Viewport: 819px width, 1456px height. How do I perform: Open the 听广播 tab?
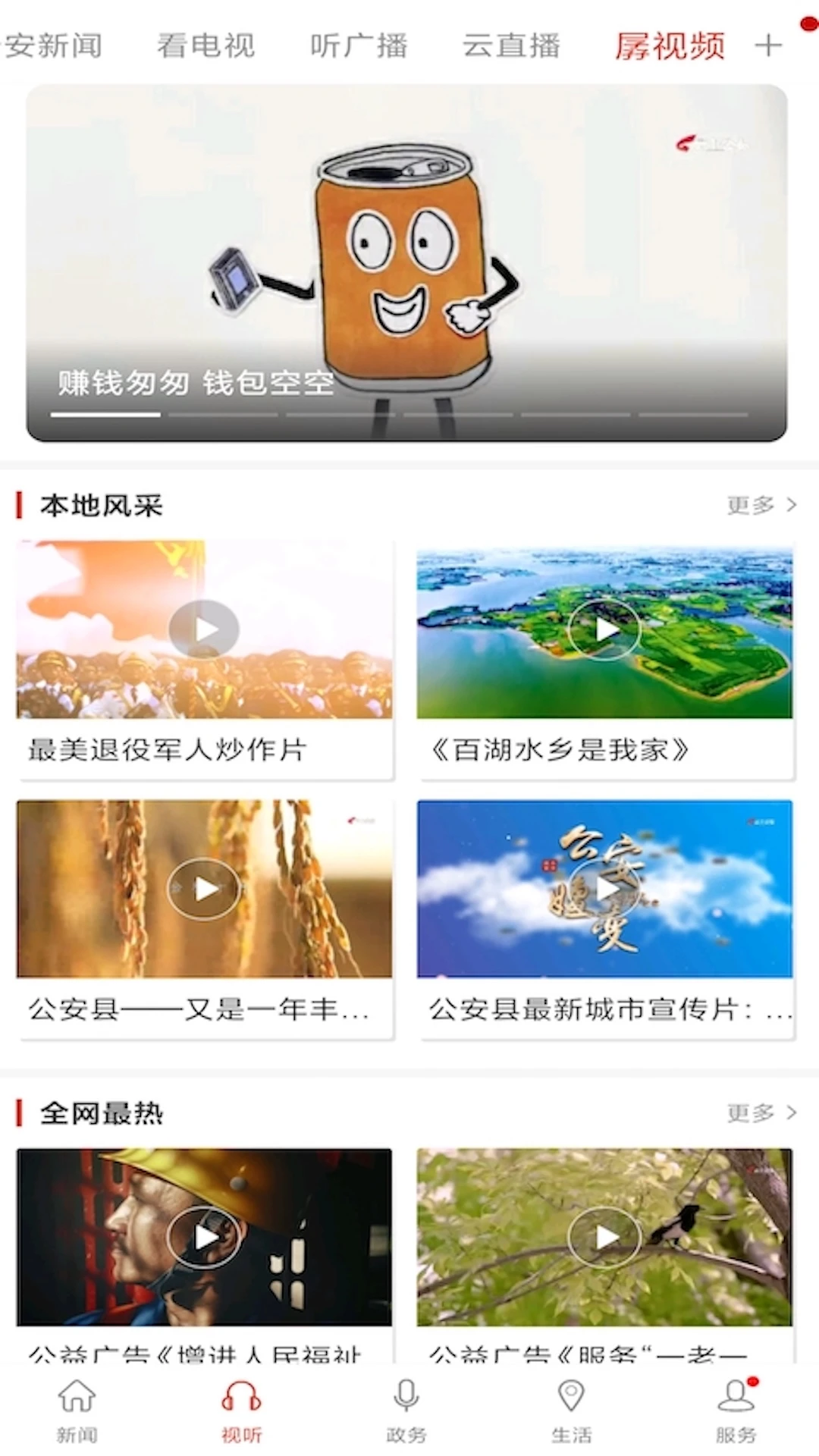pos(359,45)
